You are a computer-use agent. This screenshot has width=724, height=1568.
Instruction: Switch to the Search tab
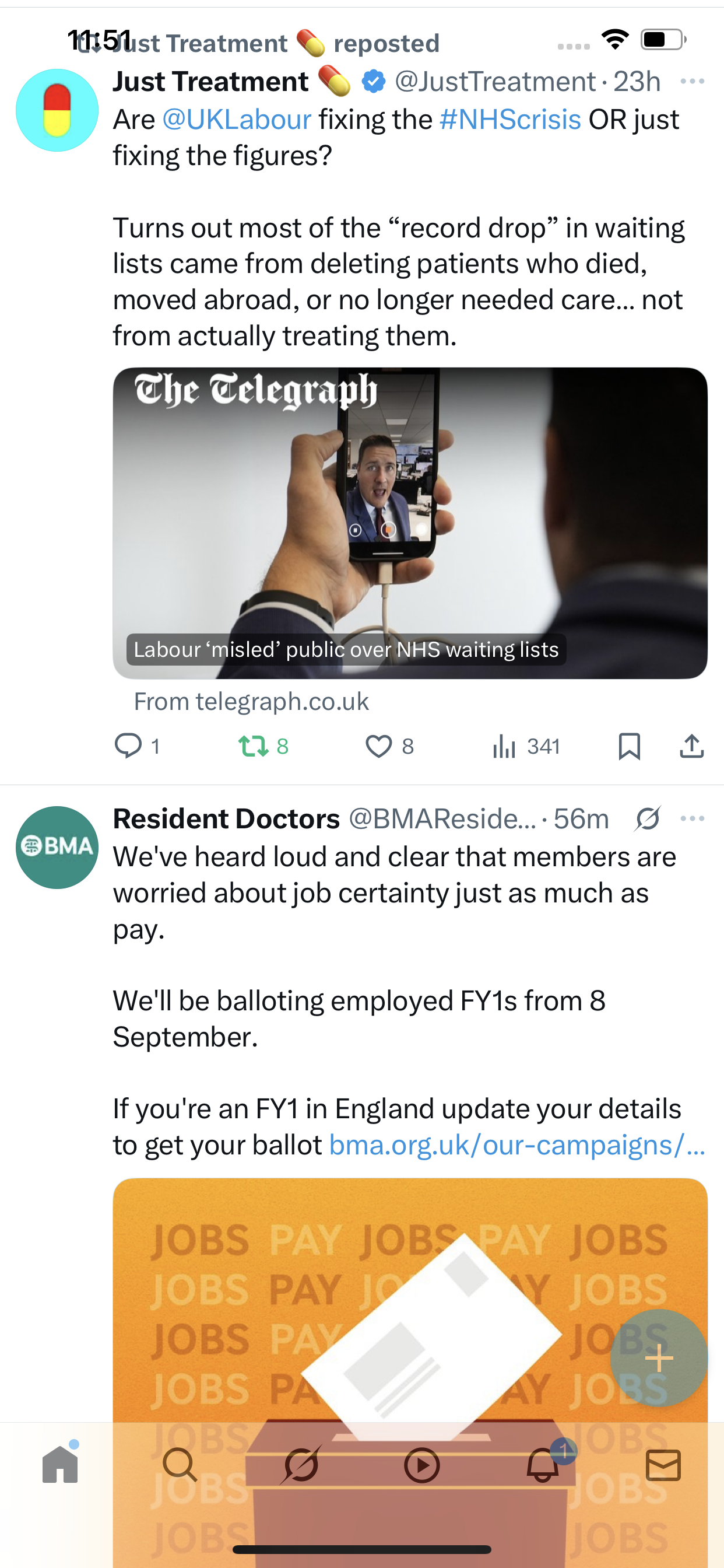pos(180,1465)
